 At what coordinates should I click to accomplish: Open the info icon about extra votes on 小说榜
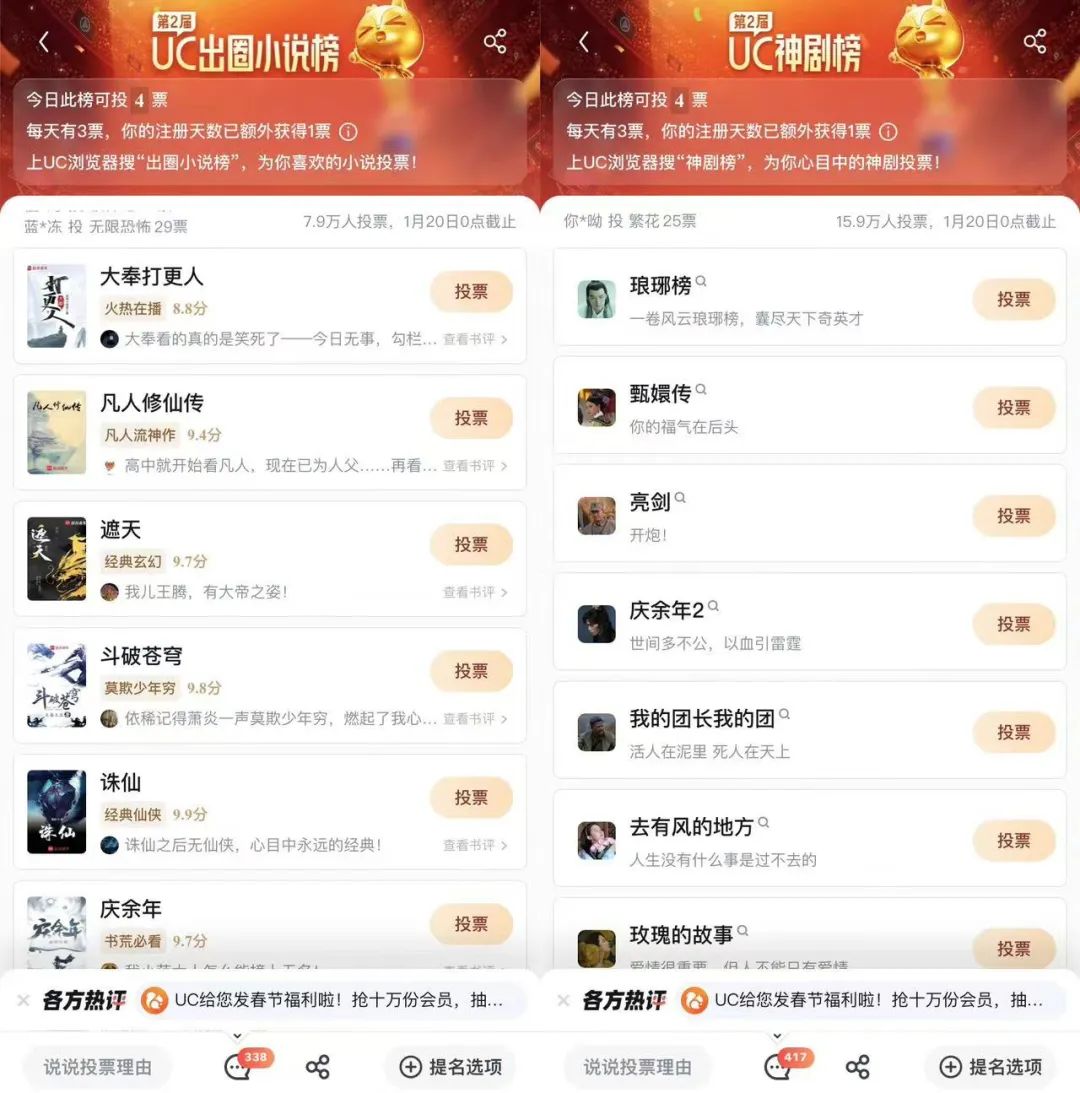[x=348, y=132]
